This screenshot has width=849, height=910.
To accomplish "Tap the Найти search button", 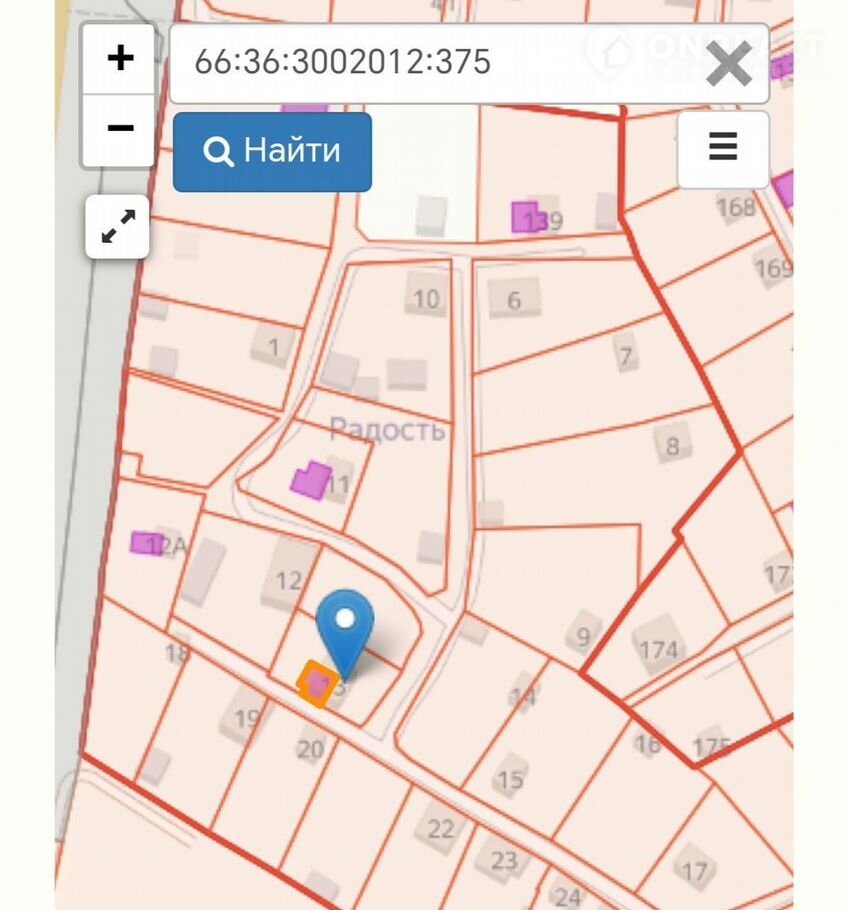I will (272, 152).
